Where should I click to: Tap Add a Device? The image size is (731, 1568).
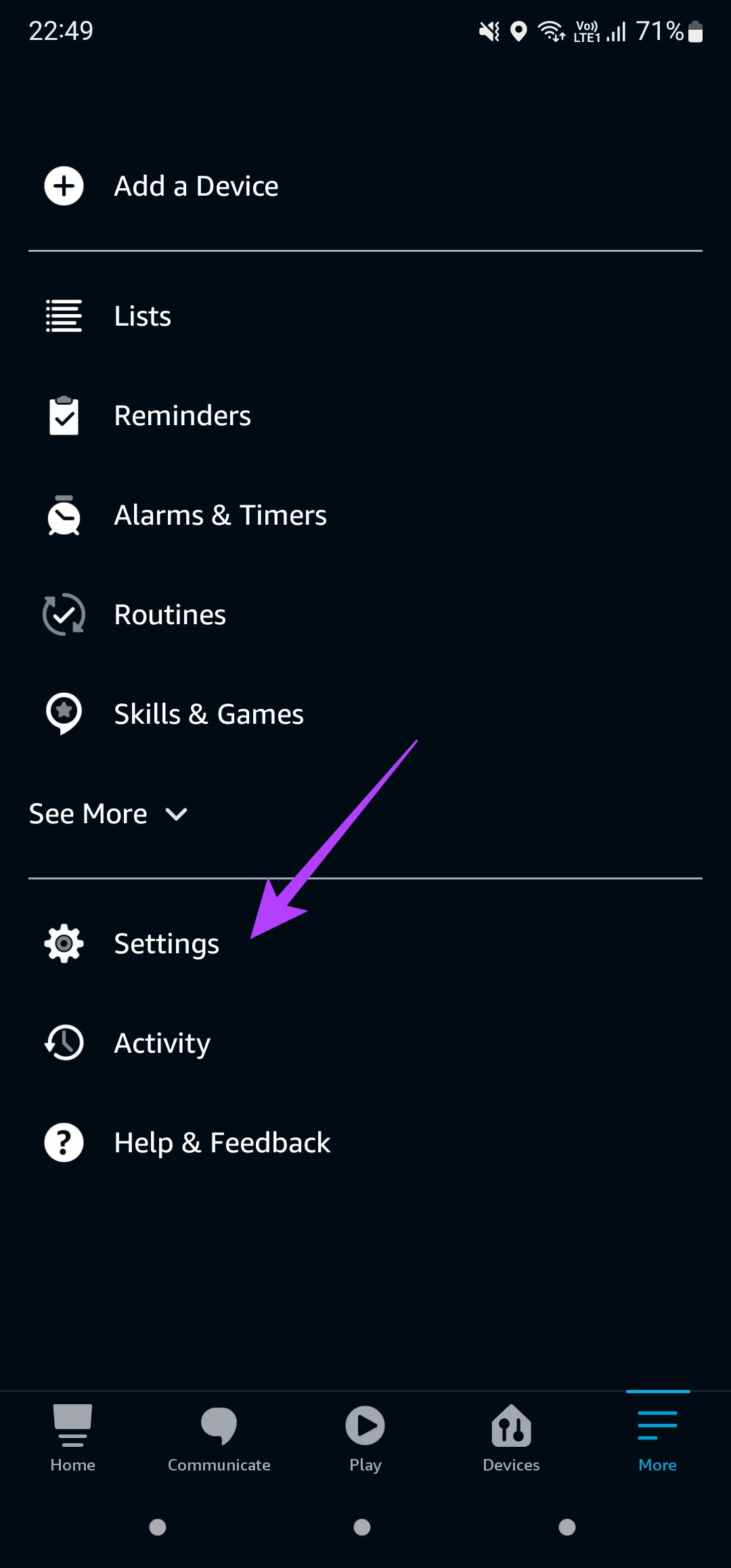tap(365, 186)
